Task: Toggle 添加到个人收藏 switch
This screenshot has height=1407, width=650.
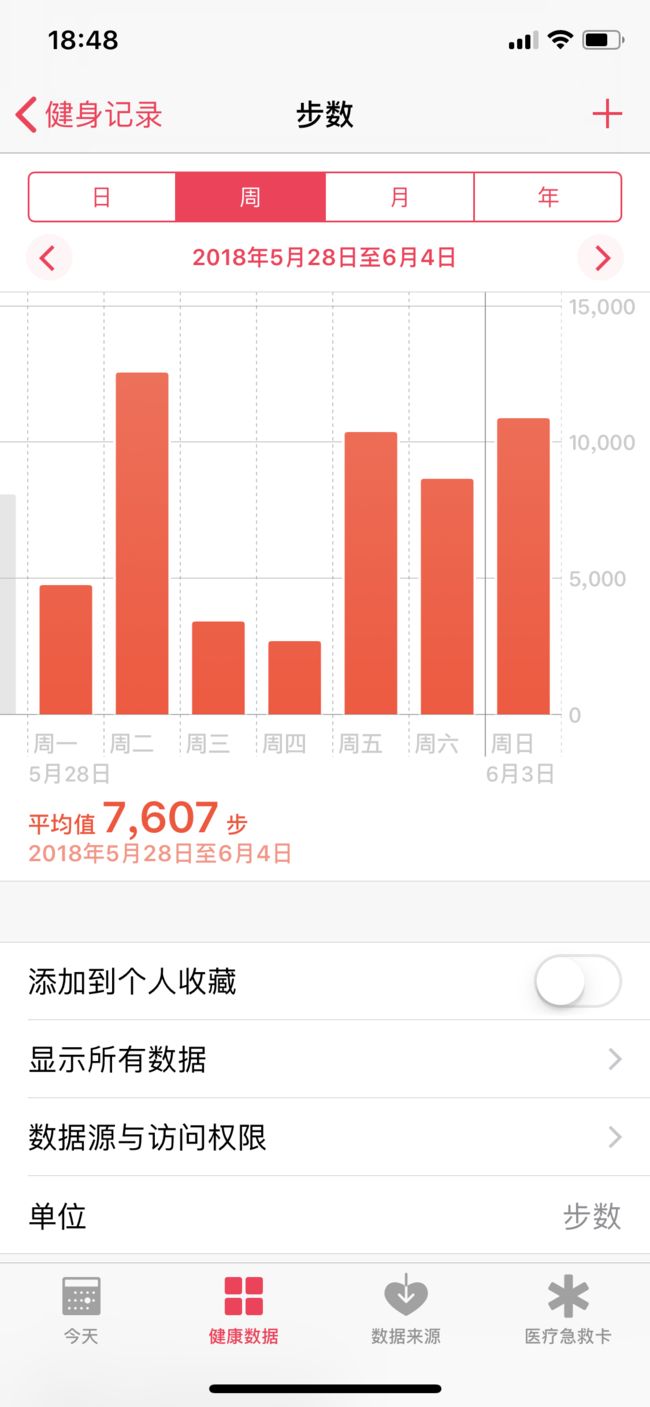Action: click(x=578, y=981)
